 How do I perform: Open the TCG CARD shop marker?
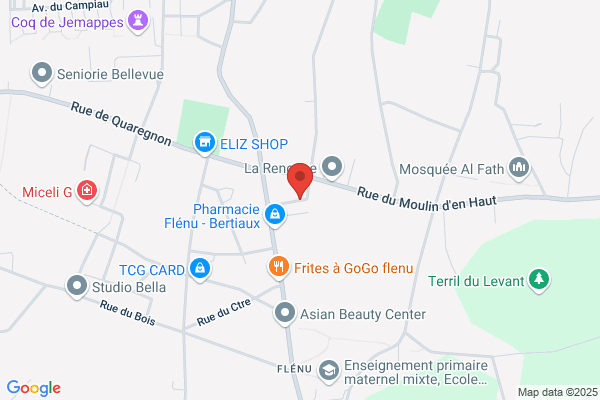pyautogui.click(x=200, y=269)
